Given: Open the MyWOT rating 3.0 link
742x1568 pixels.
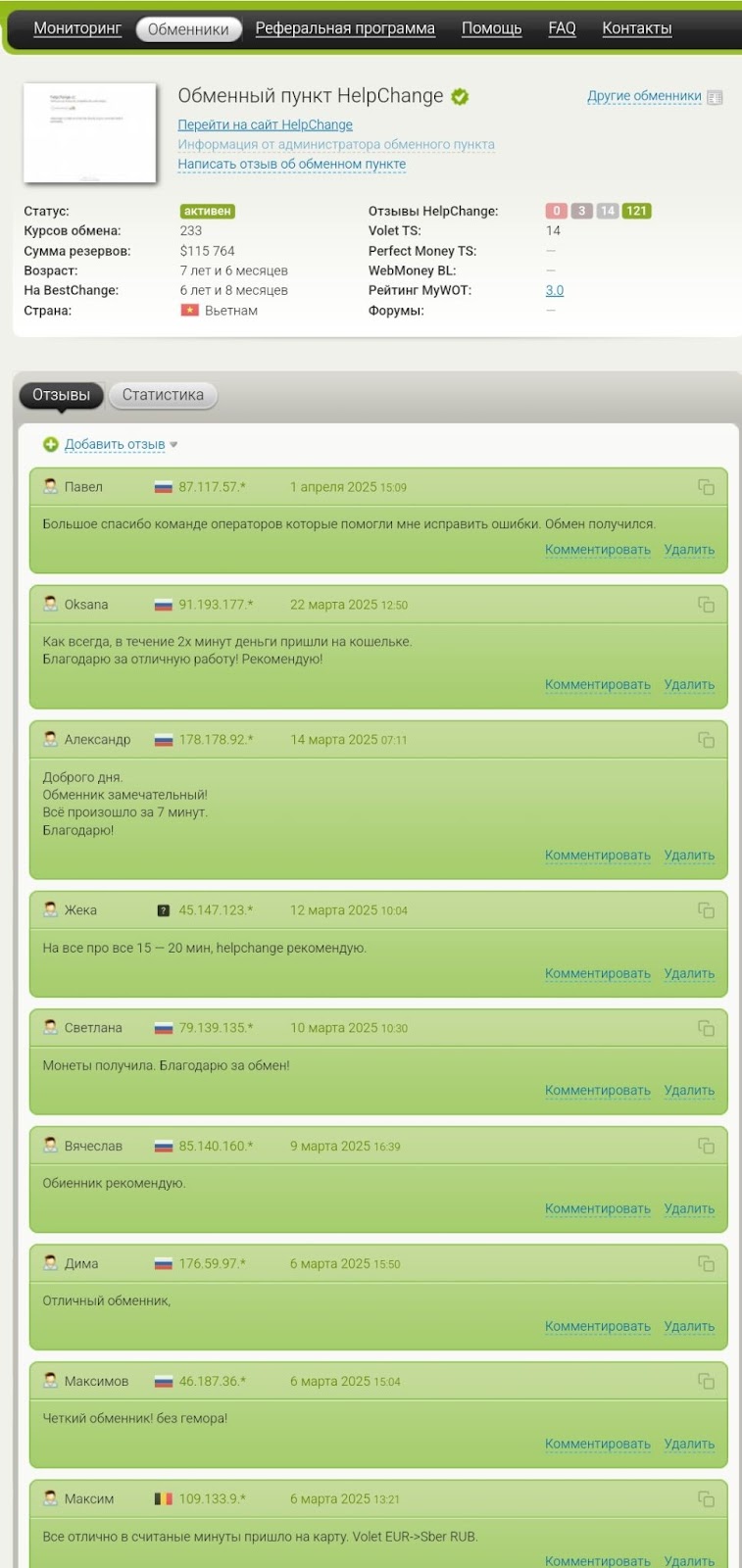Looking at the screenshot, I should tap(554, 290).
